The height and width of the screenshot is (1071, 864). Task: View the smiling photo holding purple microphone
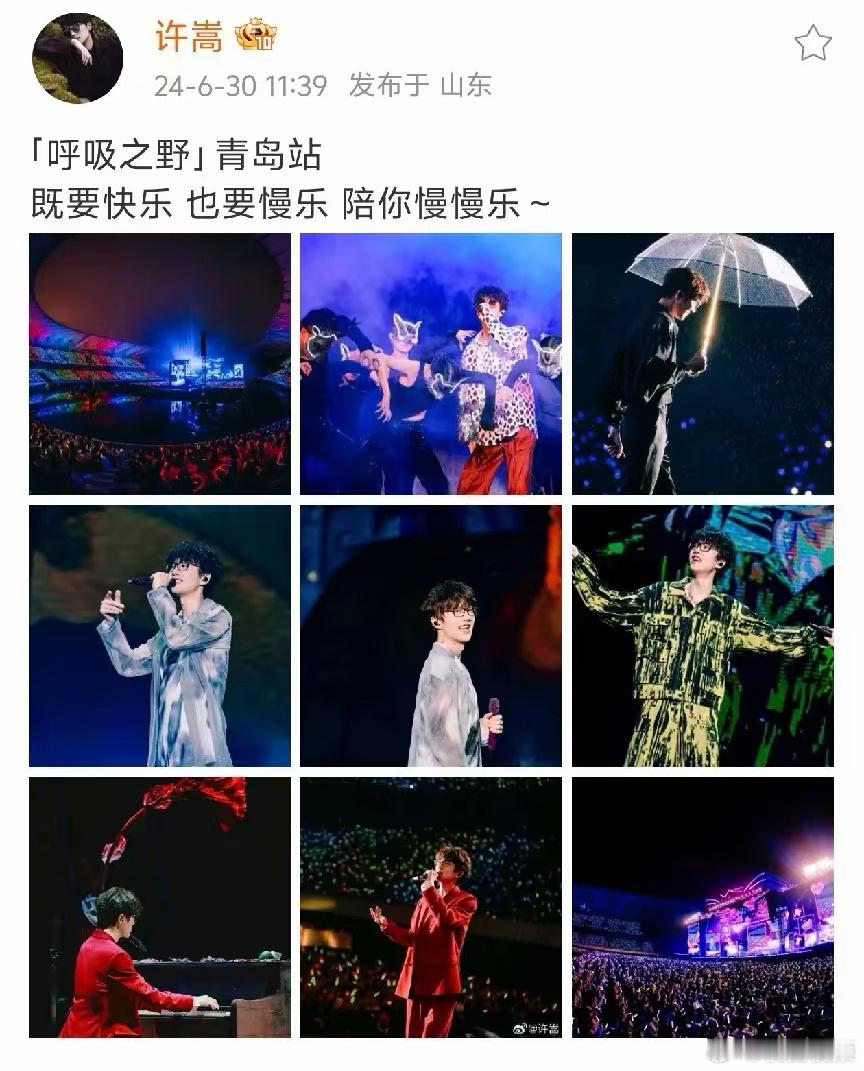point(431,635)
